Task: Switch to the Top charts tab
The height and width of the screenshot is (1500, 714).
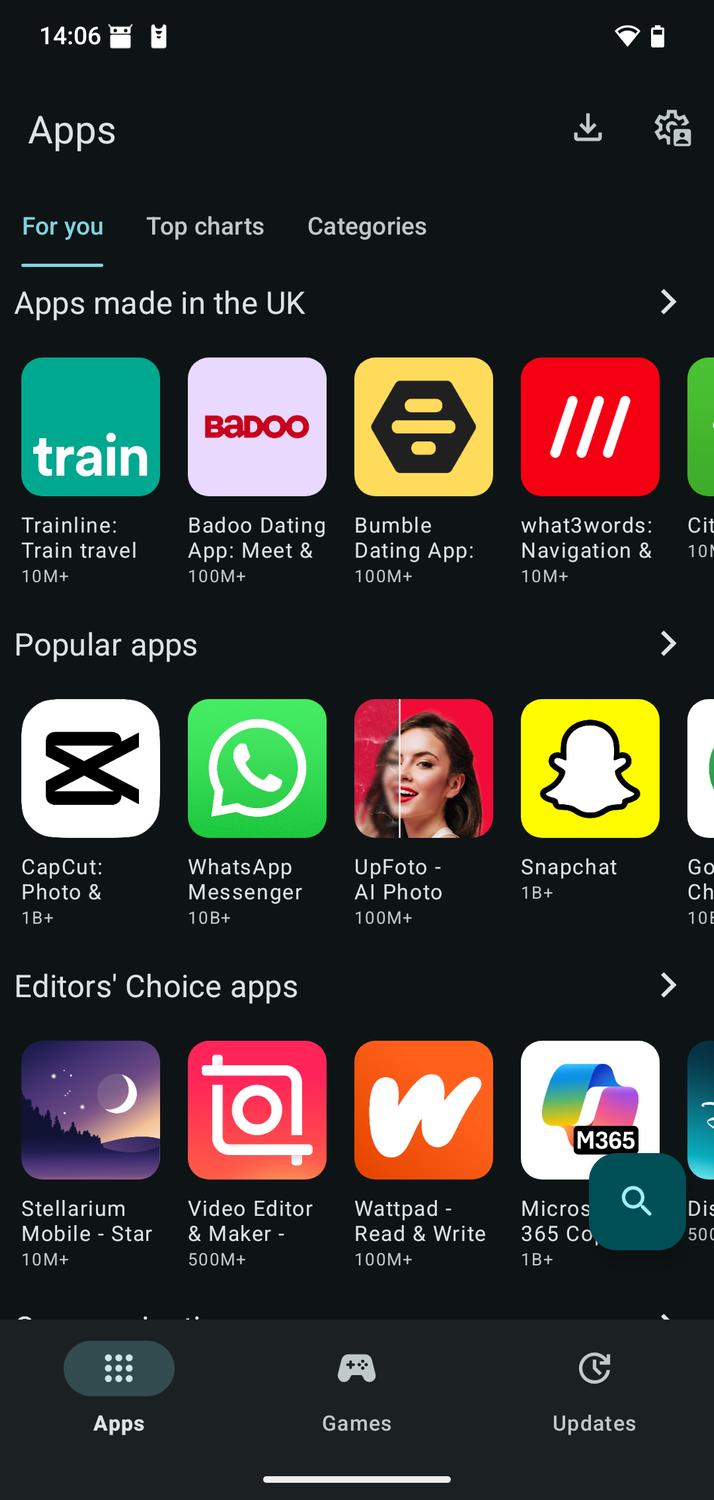Action: [205, 227]
